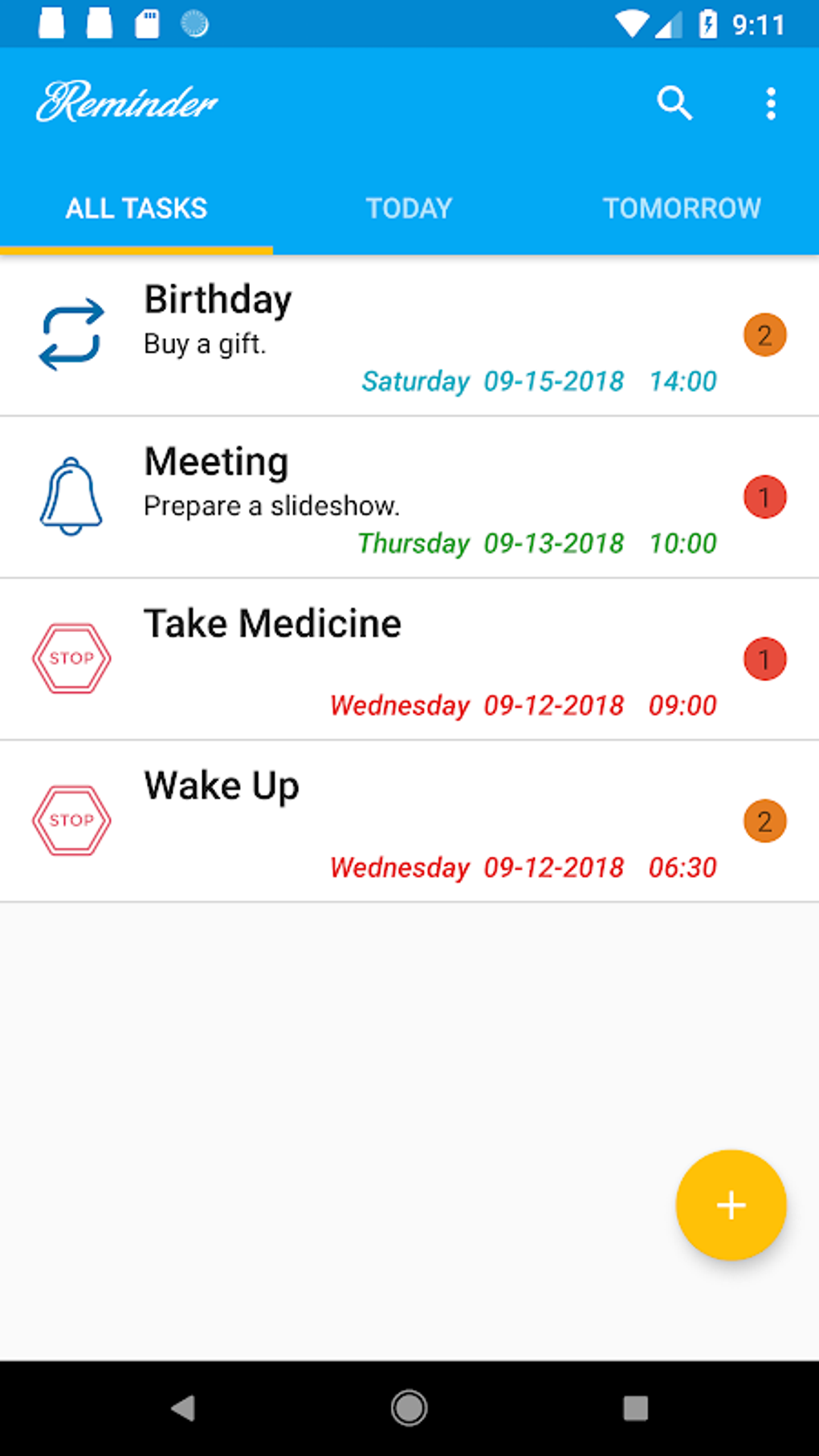The width and height of the screenshot is (819, 1456).
Task: Add a new reminder with the plus button
Action: [731, 1205]
